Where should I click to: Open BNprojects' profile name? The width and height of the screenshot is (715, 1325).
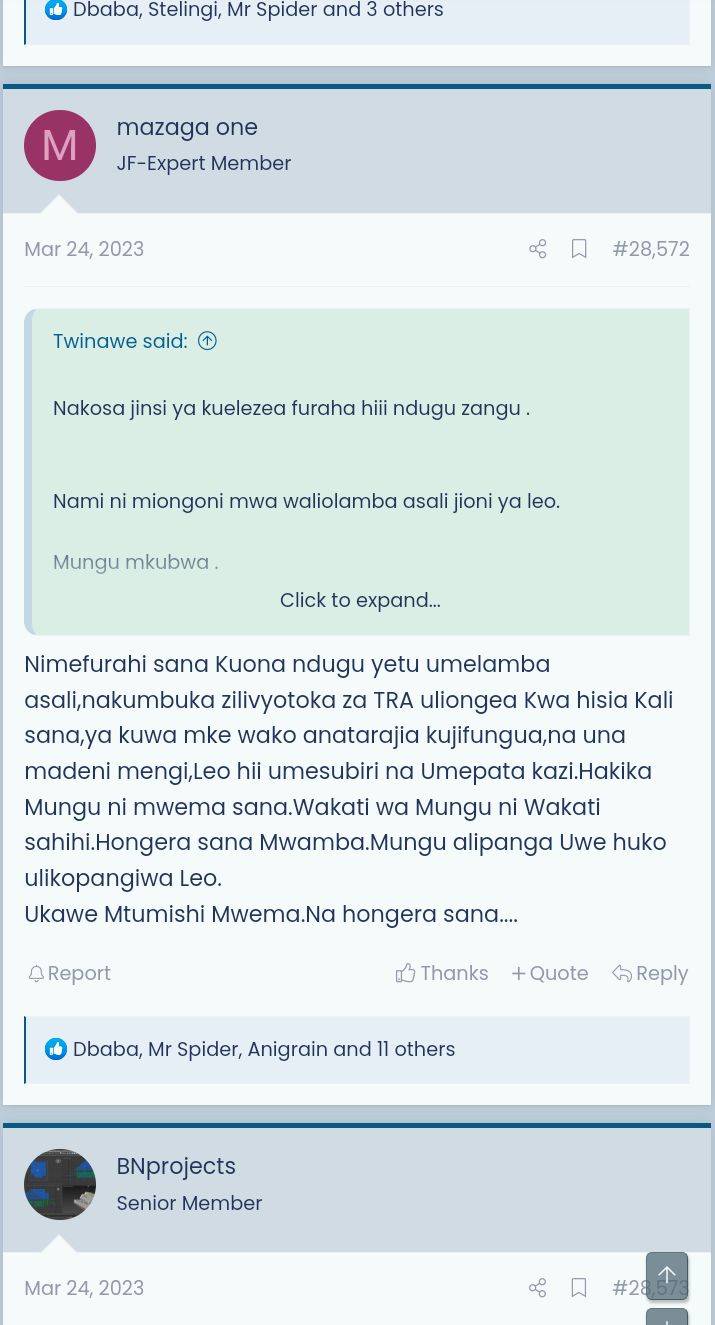(x=176, y=1166)
